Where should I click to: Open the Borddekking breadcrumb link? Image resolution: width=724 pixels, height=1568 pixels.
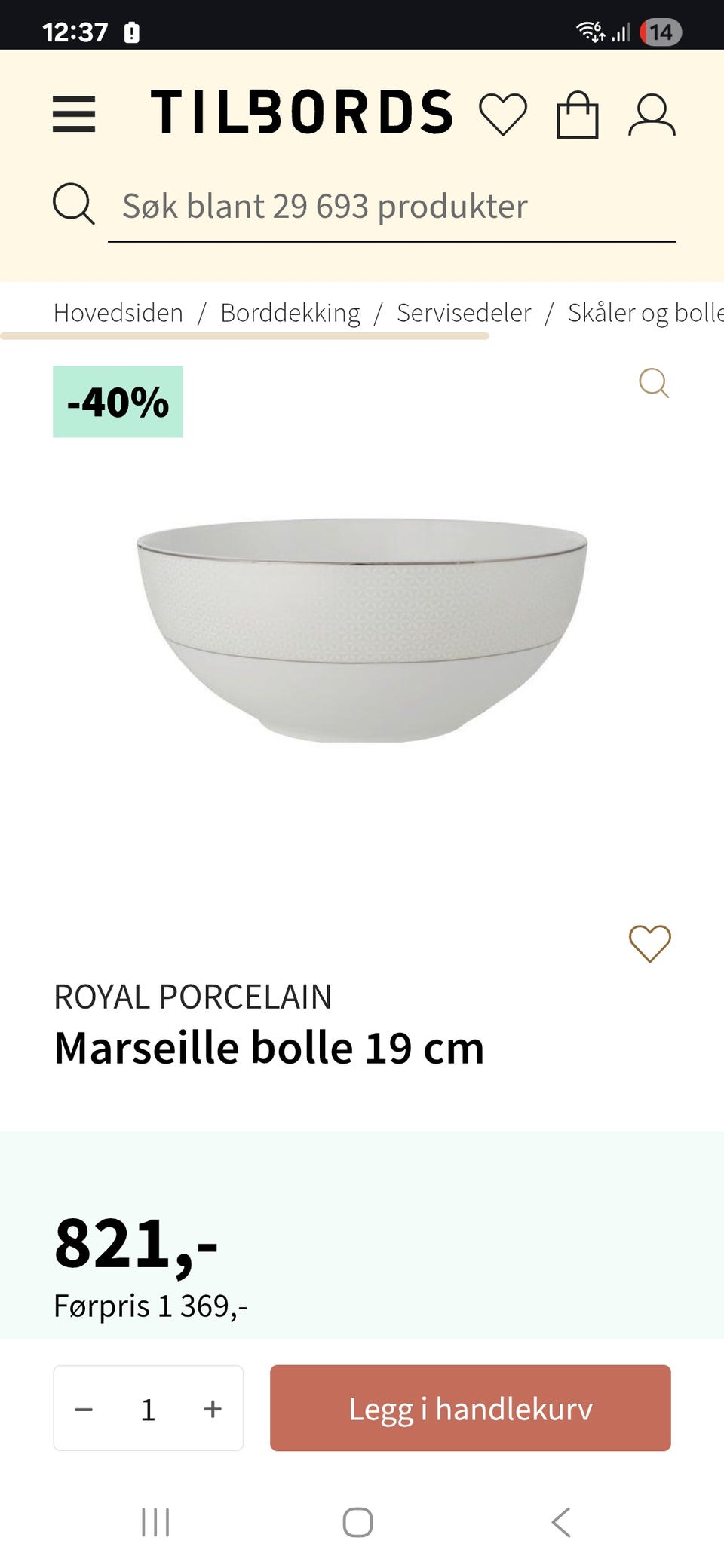[x=290, y=312]
